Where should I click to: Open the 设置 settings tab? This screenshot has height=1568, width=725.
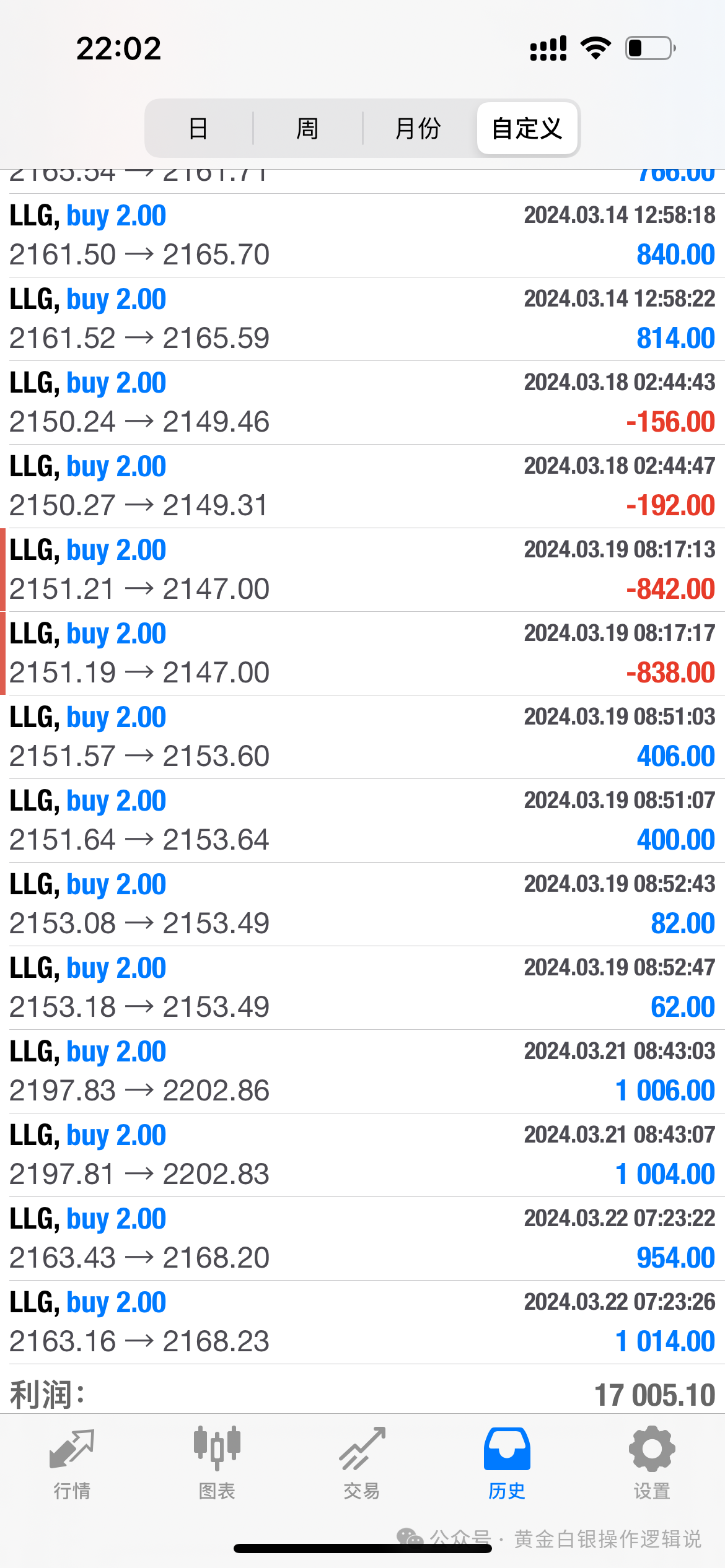click(x=652, y=1463)
